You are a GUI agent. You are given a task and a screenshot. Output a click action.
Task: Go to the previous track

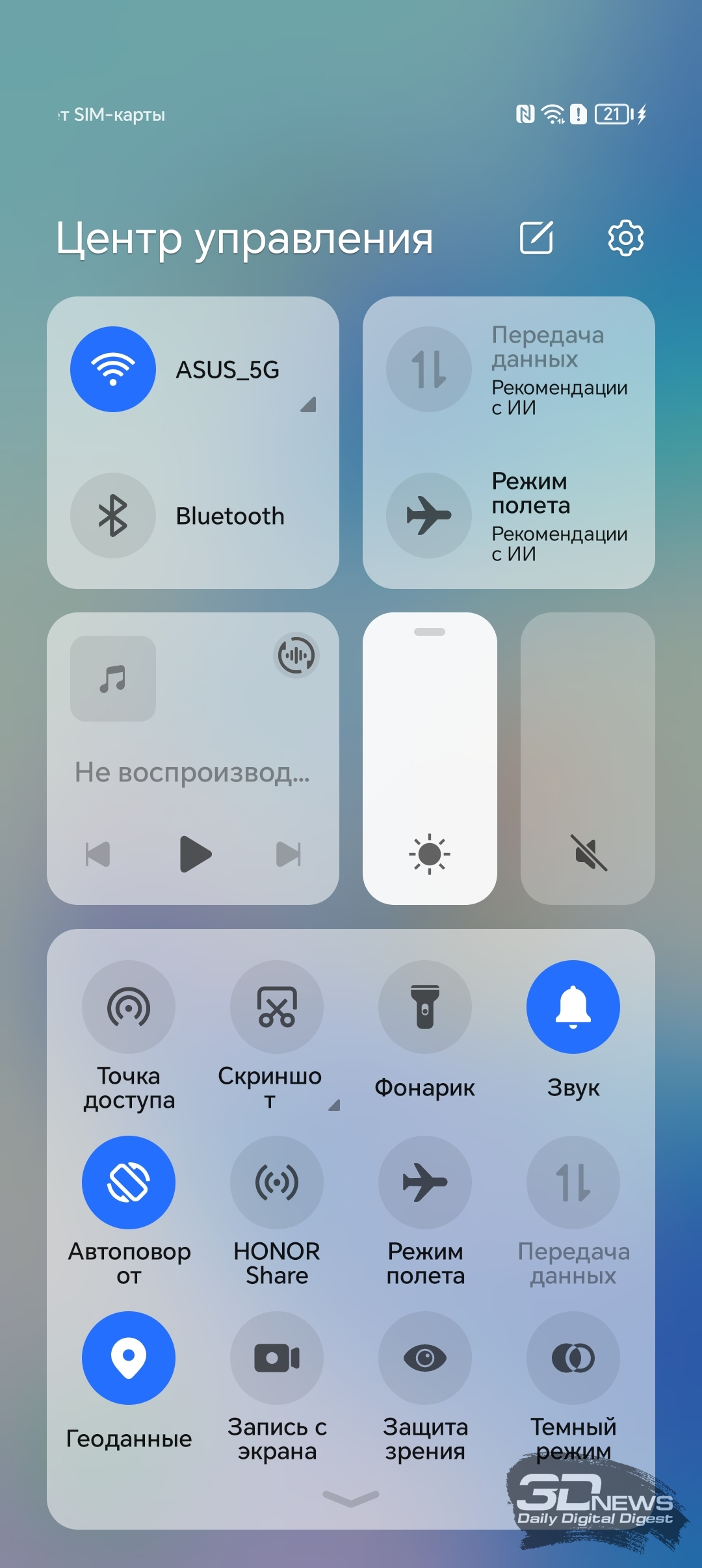[x=98, y=854]
